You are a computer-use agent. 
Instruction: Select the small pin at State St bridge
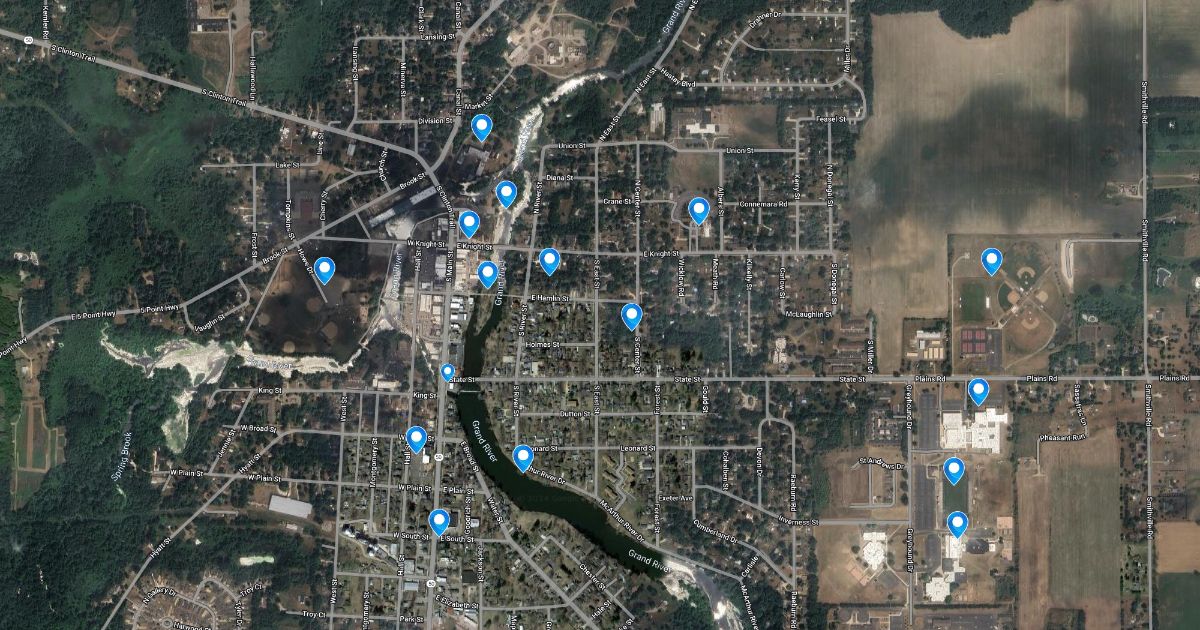(x=447, y=372)
